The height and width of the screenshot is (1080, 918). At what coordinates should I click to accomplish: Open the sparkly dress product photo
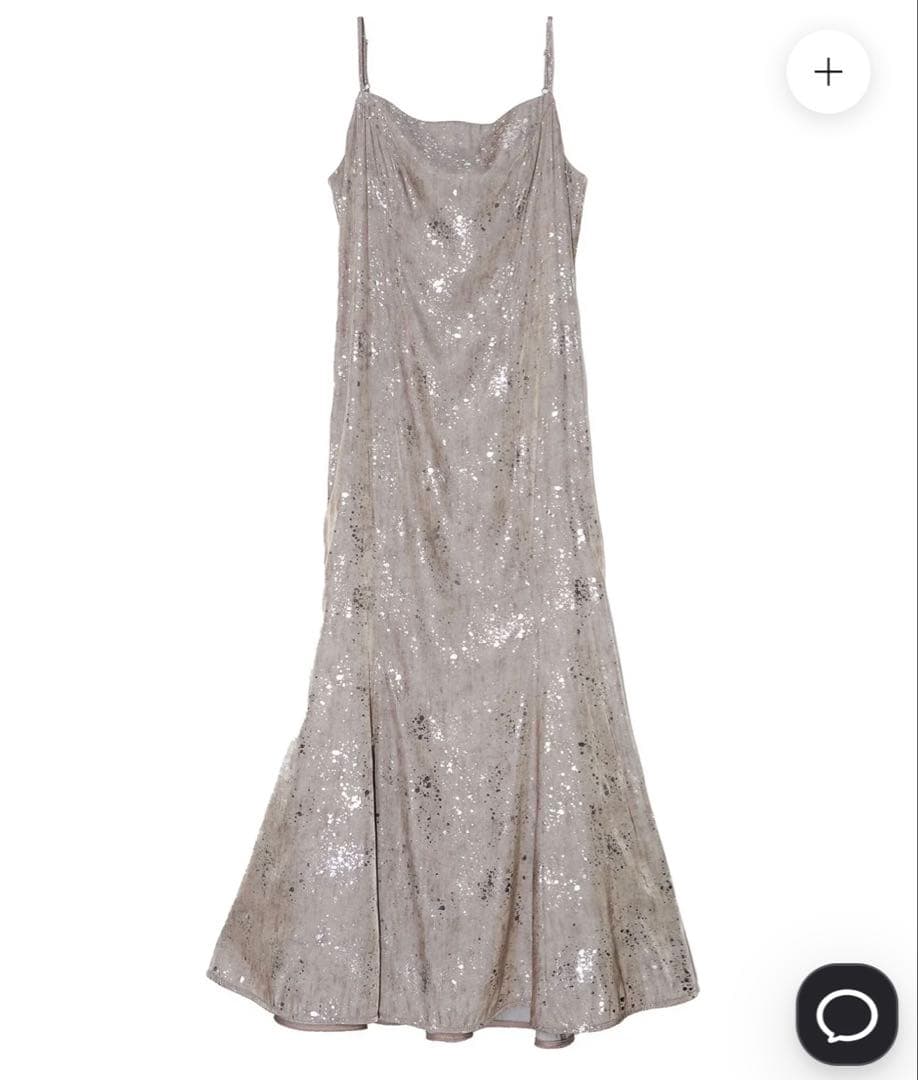(x=455, y=540)
